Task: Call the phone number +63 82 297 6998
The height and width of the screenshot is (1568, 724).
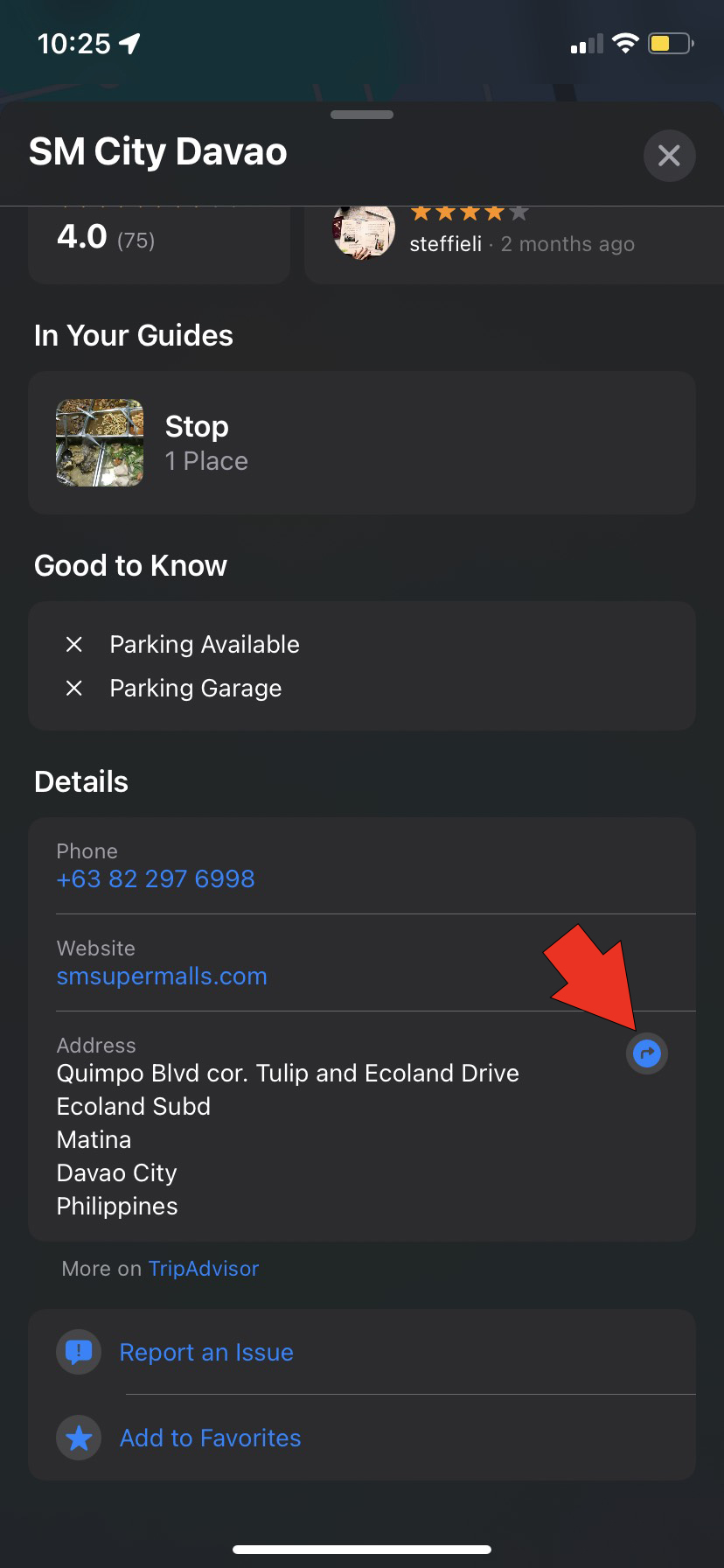Action: [156, 878]
